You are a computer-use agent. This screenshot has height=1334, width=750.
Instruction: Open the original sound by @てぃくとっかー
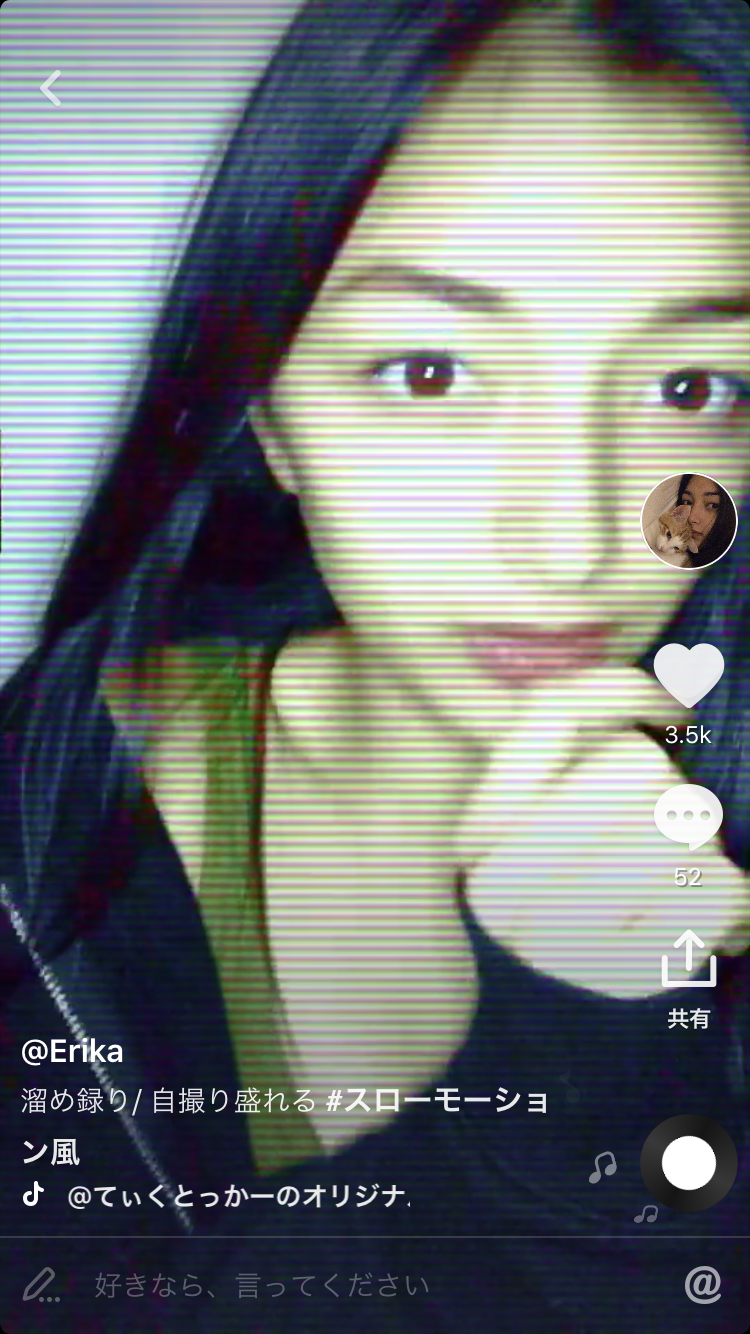click(x=238, y=1195)
